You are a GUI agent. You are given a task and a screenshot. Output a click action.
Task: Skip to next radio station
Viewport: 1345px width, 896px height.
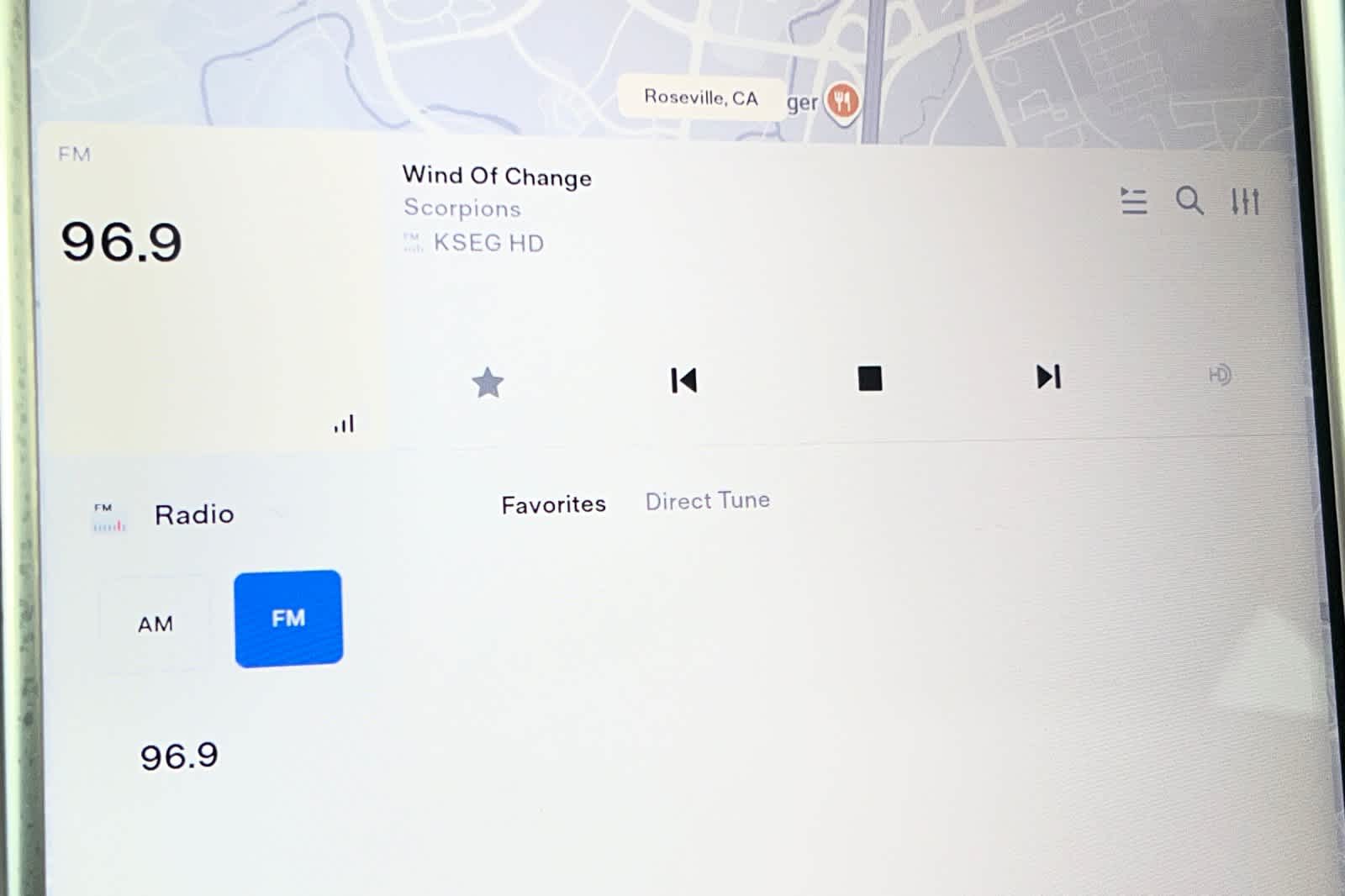tap(1048, 377)
